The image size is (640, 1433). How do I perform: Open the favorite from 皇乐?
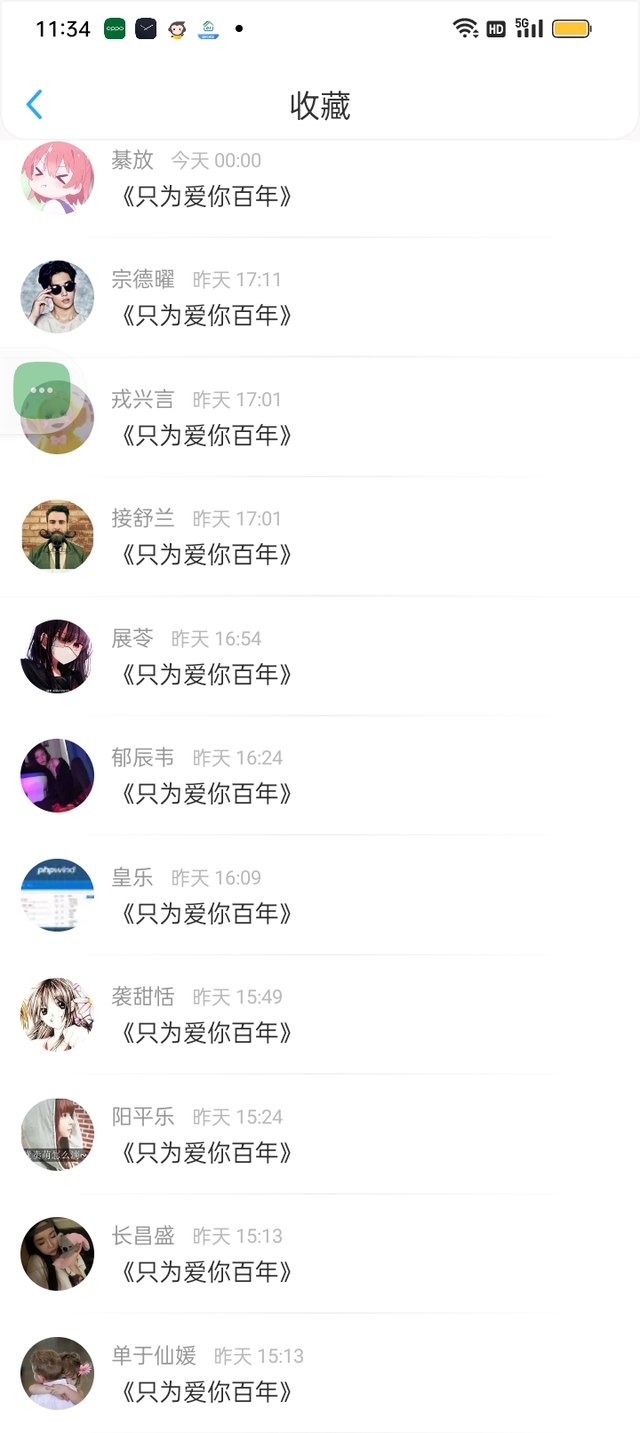pyautogui.click(x=206, y=913)
